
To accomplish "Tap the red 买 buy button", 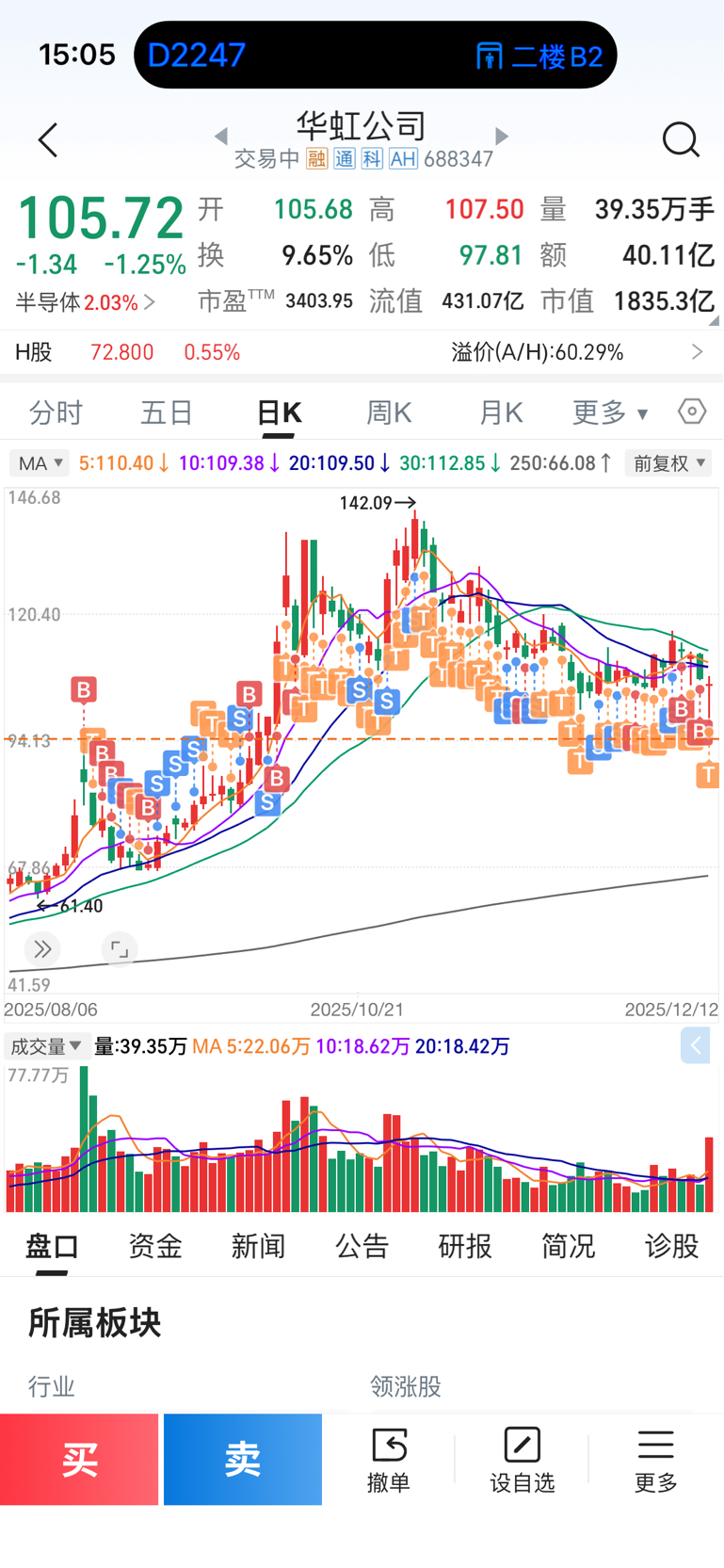I will [x=79, y=1459].
